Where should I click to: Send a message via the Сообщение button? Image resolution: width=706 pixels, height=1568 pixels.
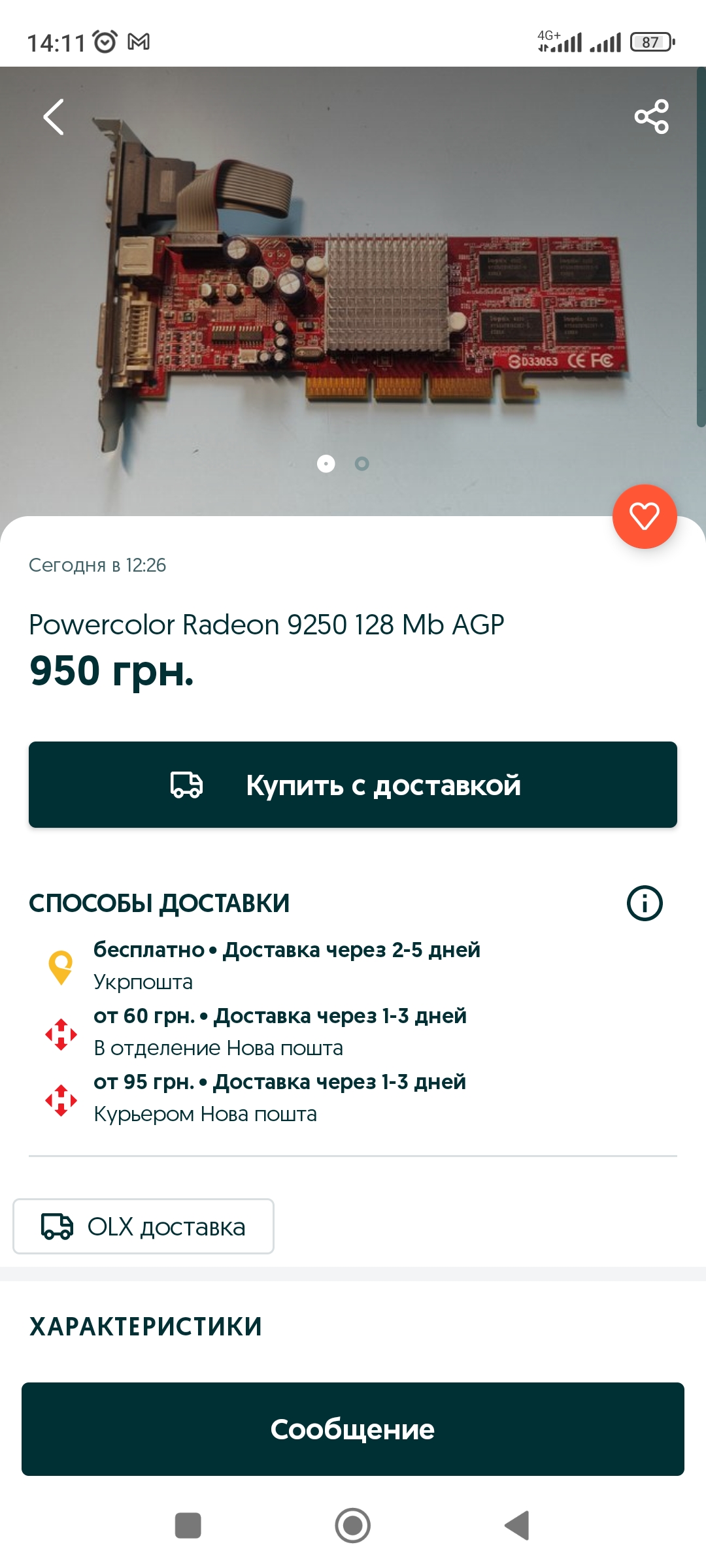click(x=353, y=1429)
